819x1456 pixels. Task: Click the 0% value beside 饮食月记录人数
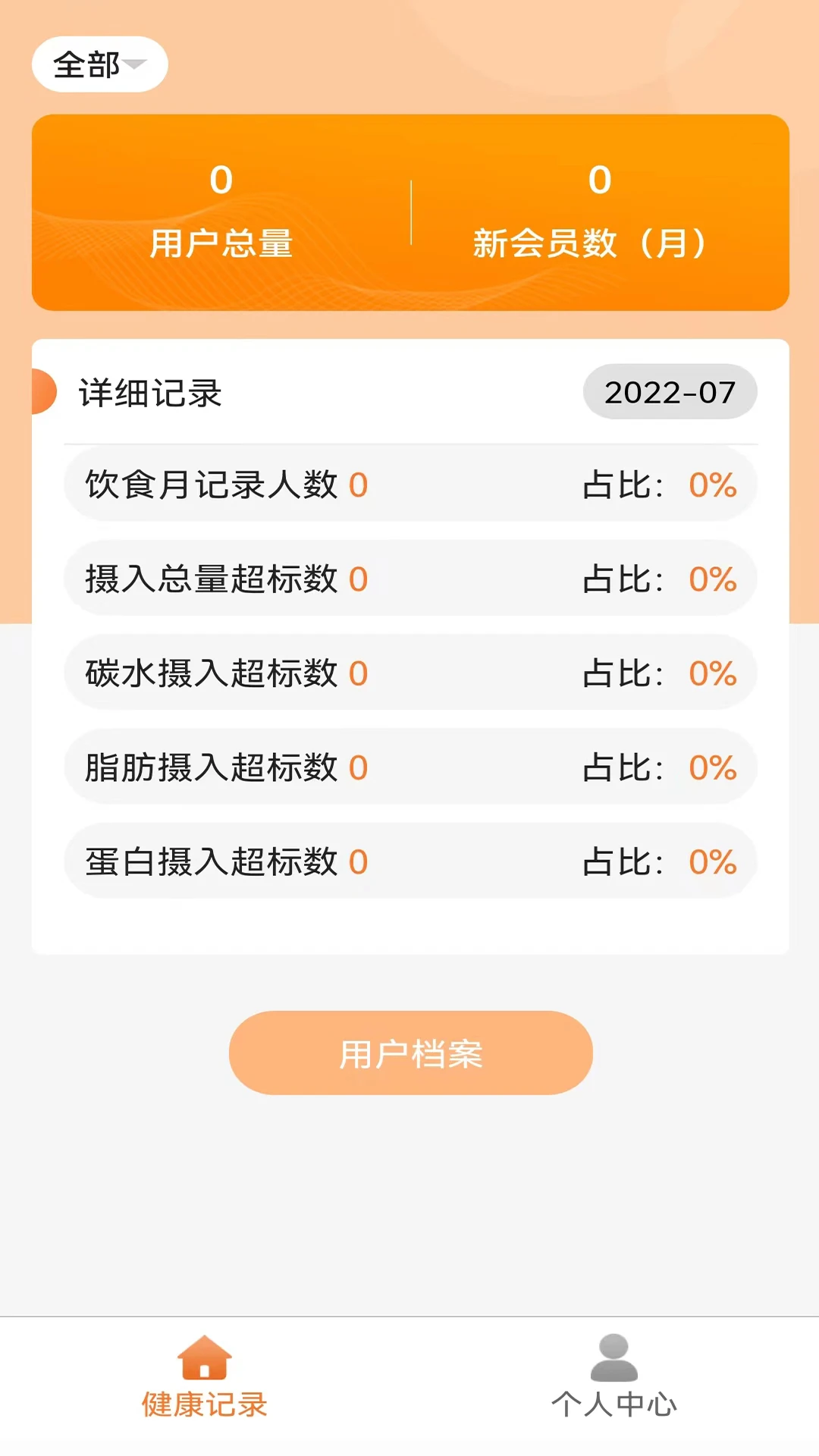click(711, 485)
